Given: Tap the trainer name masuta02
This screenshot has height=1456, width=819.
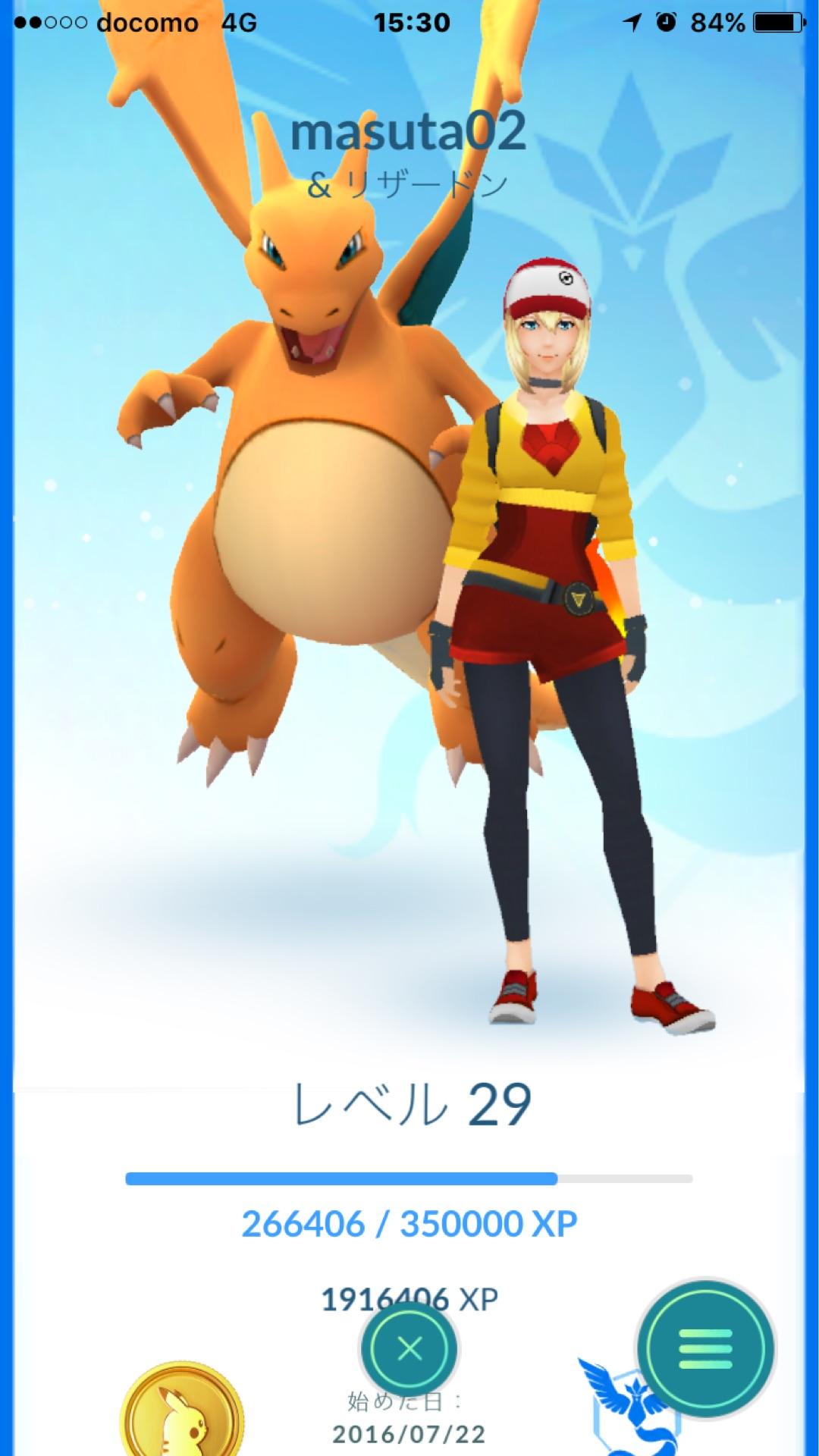Looking at the screenshot, I should point(409,133).
